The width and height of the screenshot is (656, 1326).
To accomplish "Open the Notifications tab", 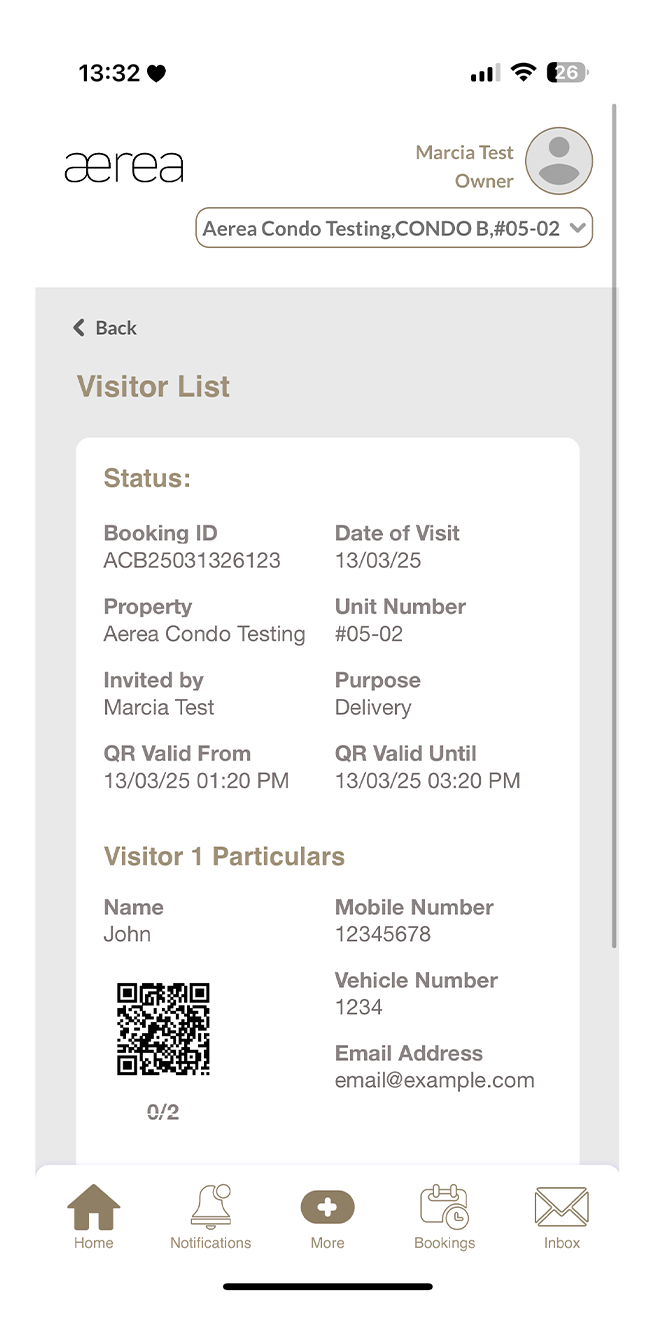I will [x=210, y=1216].
